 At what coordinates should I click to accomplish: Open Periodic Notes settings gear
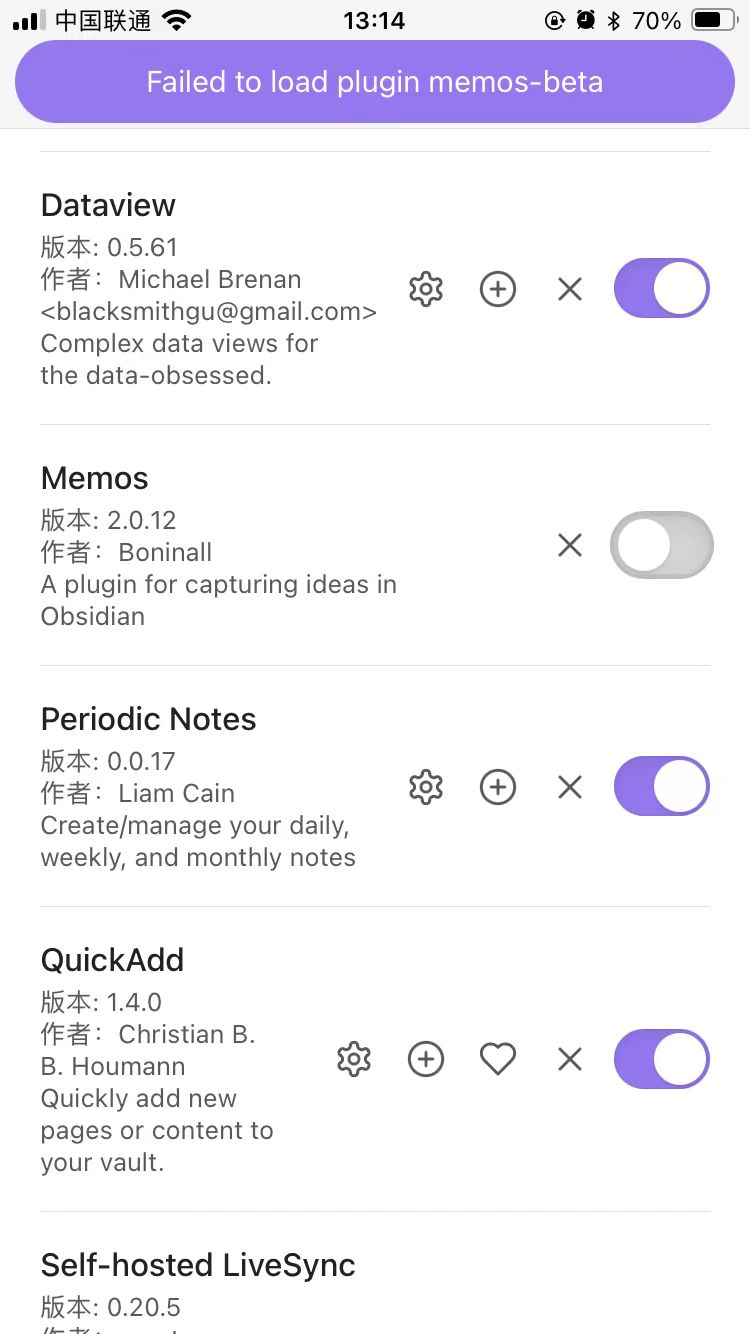[x=425, y=787]
